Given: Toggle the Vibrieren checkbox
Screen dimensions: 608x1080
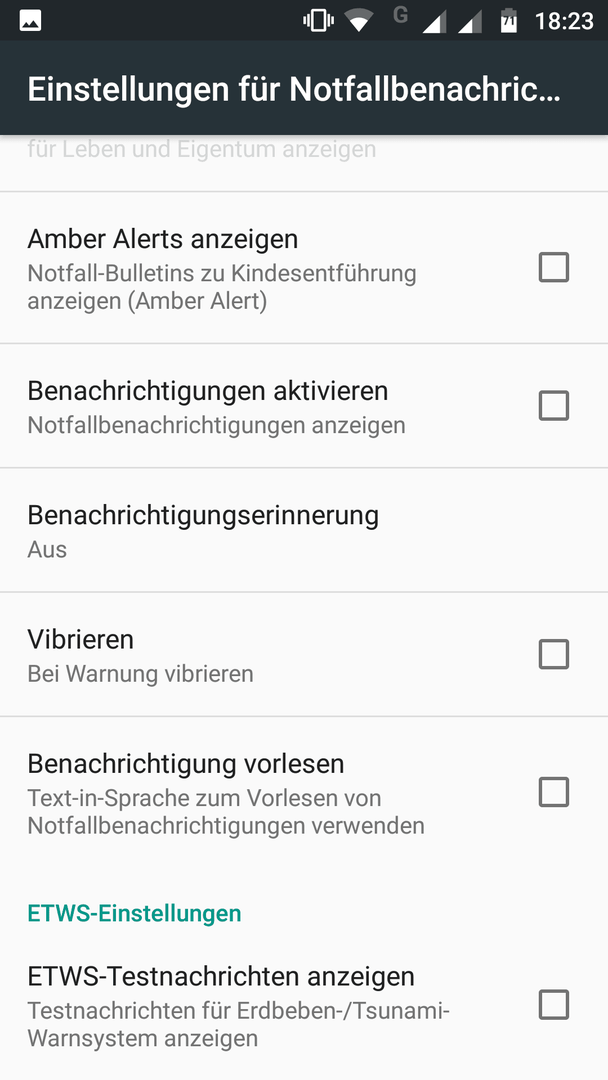Looking at the screenshot, I should pyautogui.click(x=554, y=654).
